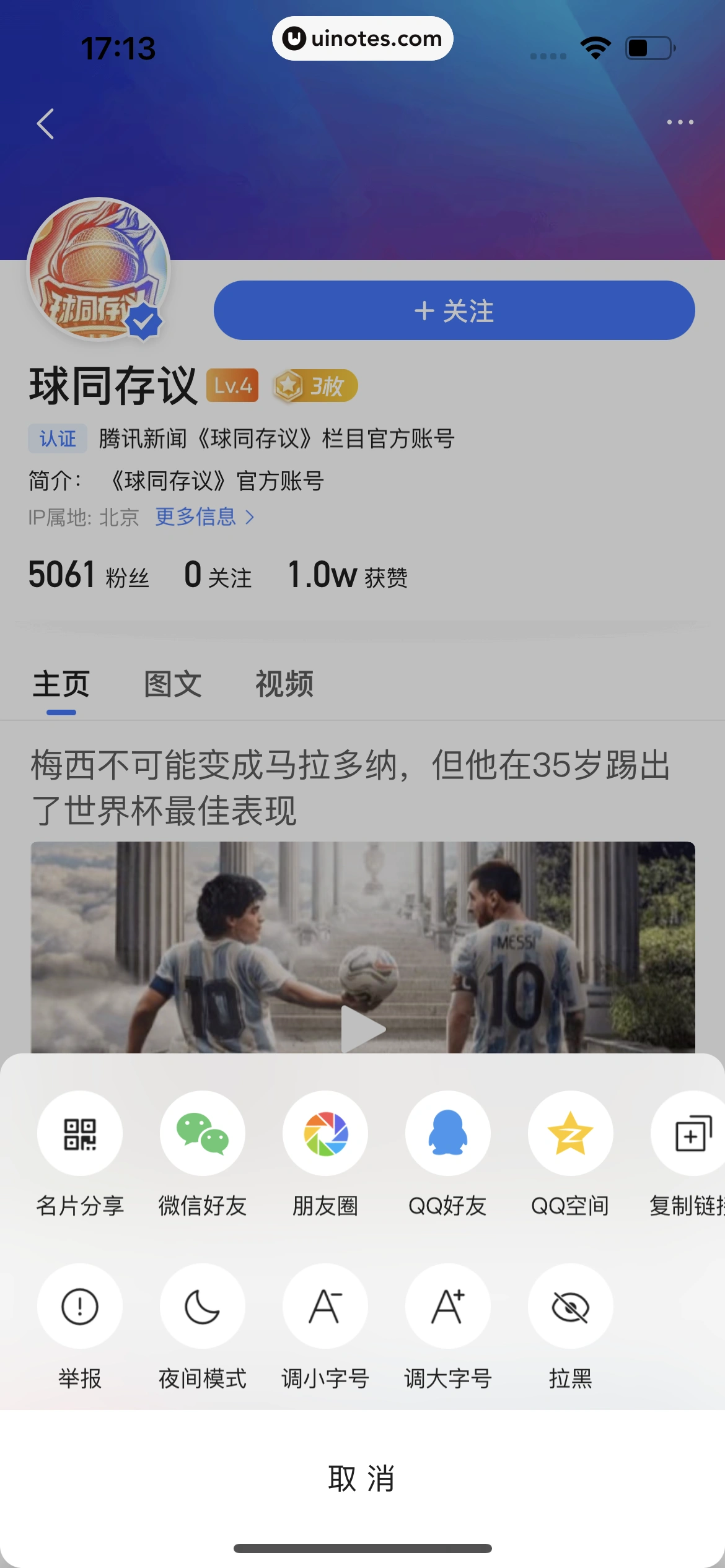
Task: Expand 更多信息 for more account details
Action: click(x=204, y=516)
